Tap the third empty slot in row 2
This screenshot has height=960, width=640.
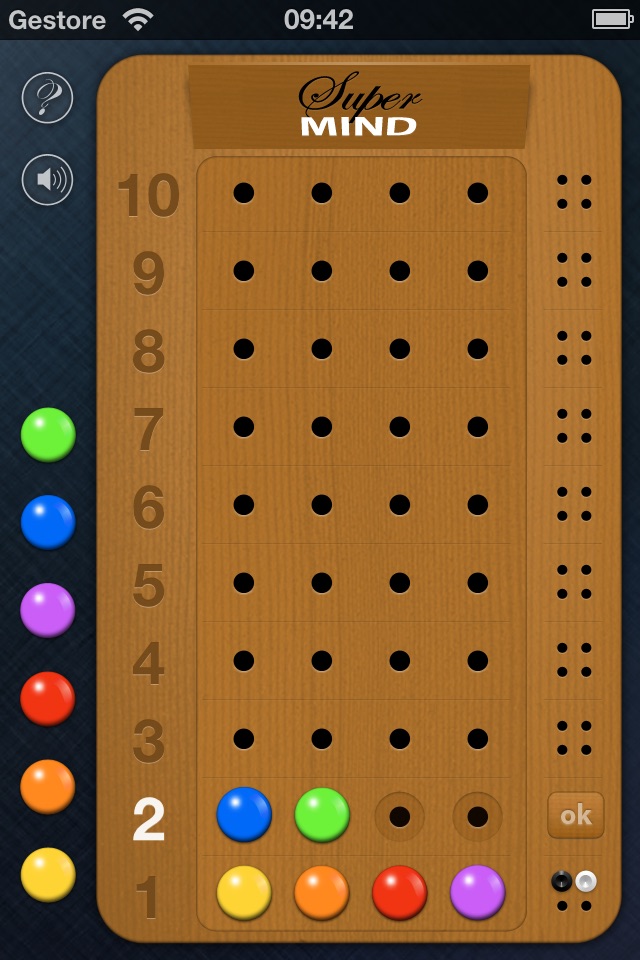pos(400,816)
